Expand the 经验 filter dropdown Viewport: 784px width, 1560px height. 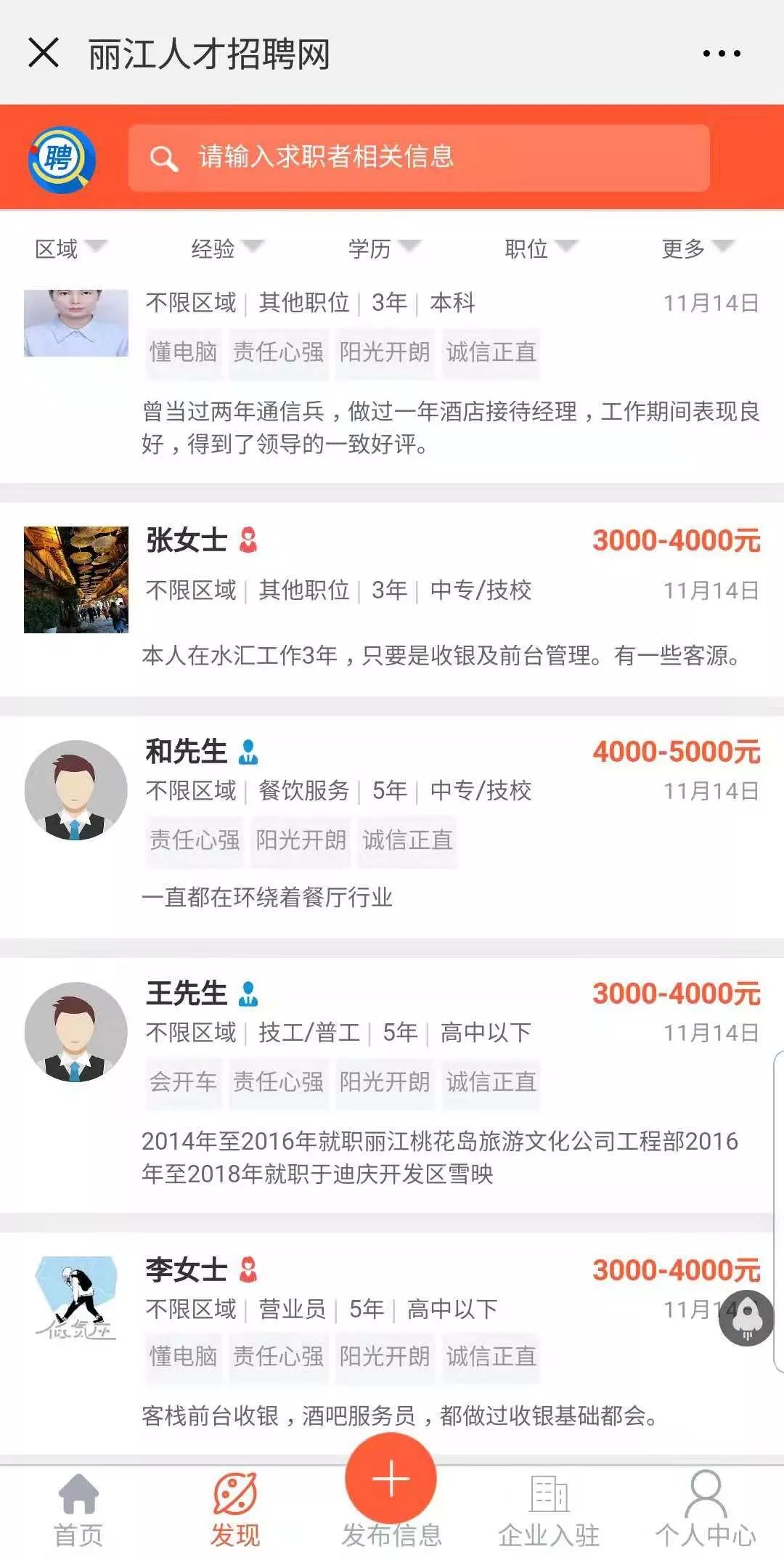pyautogui.click(x=226, y=249)
